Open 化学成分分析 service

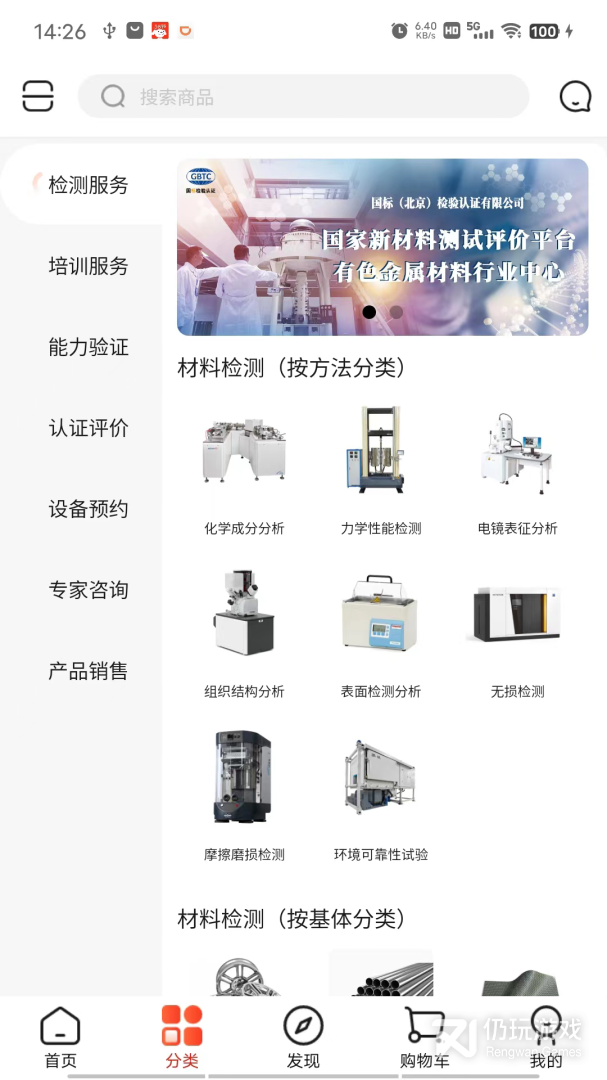[244, 470]
